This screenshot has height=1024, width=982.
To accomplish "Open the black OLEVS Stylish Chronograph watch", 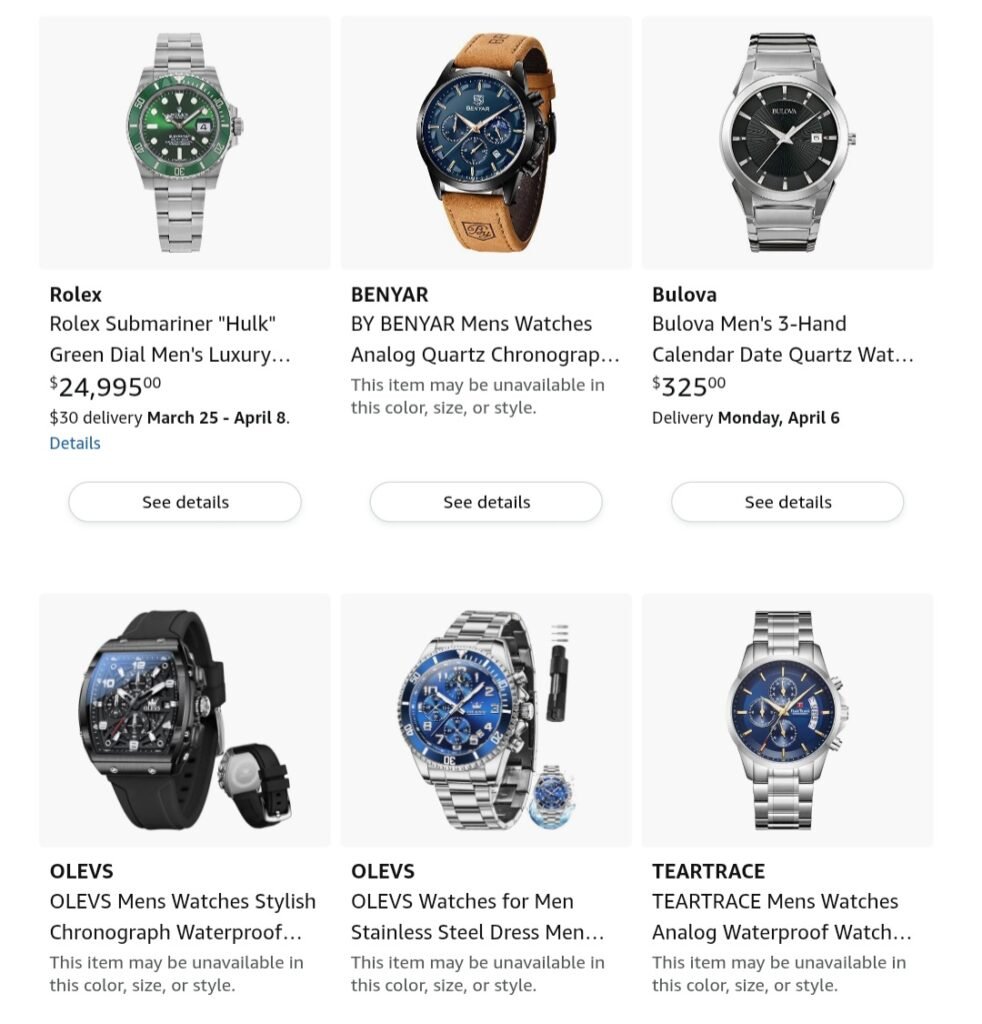I will click(184, 720).
